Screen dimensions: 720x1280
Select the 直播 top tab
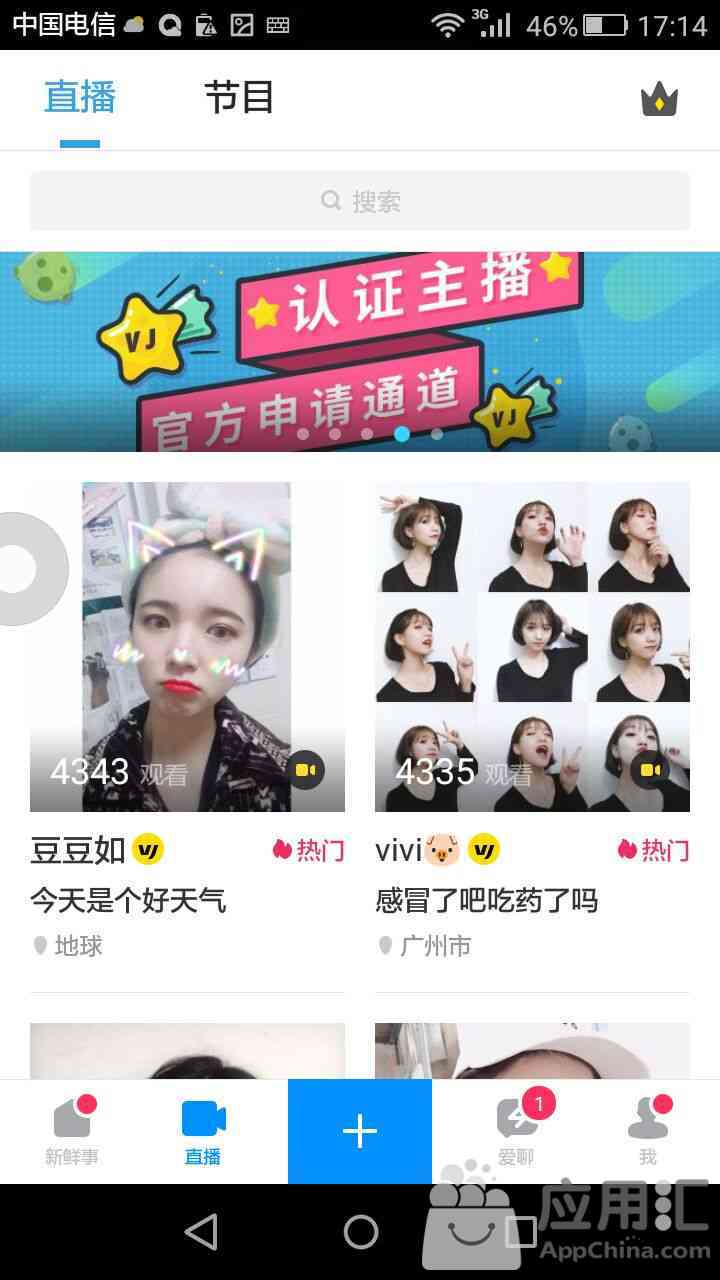(80, 98)
